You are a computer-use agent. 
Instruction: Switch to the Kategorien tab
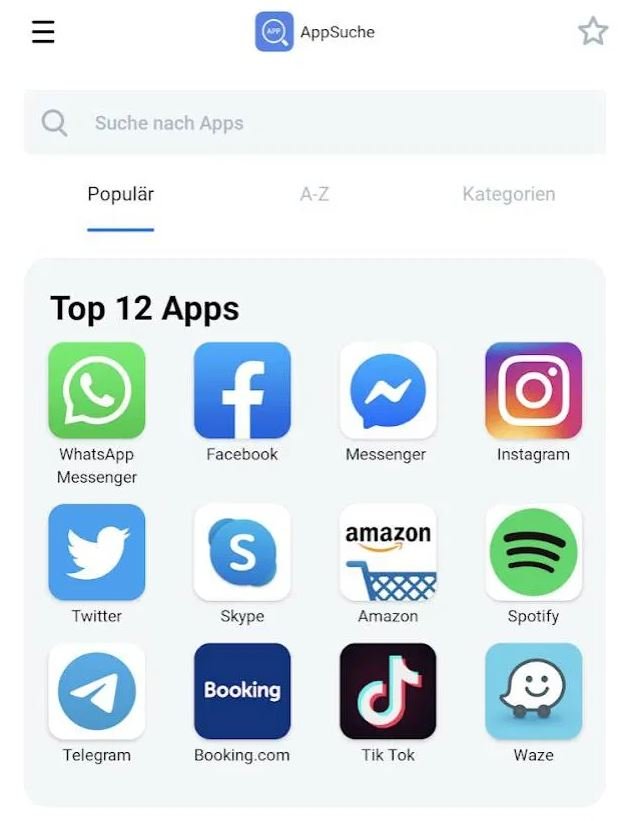coord(508,194)
